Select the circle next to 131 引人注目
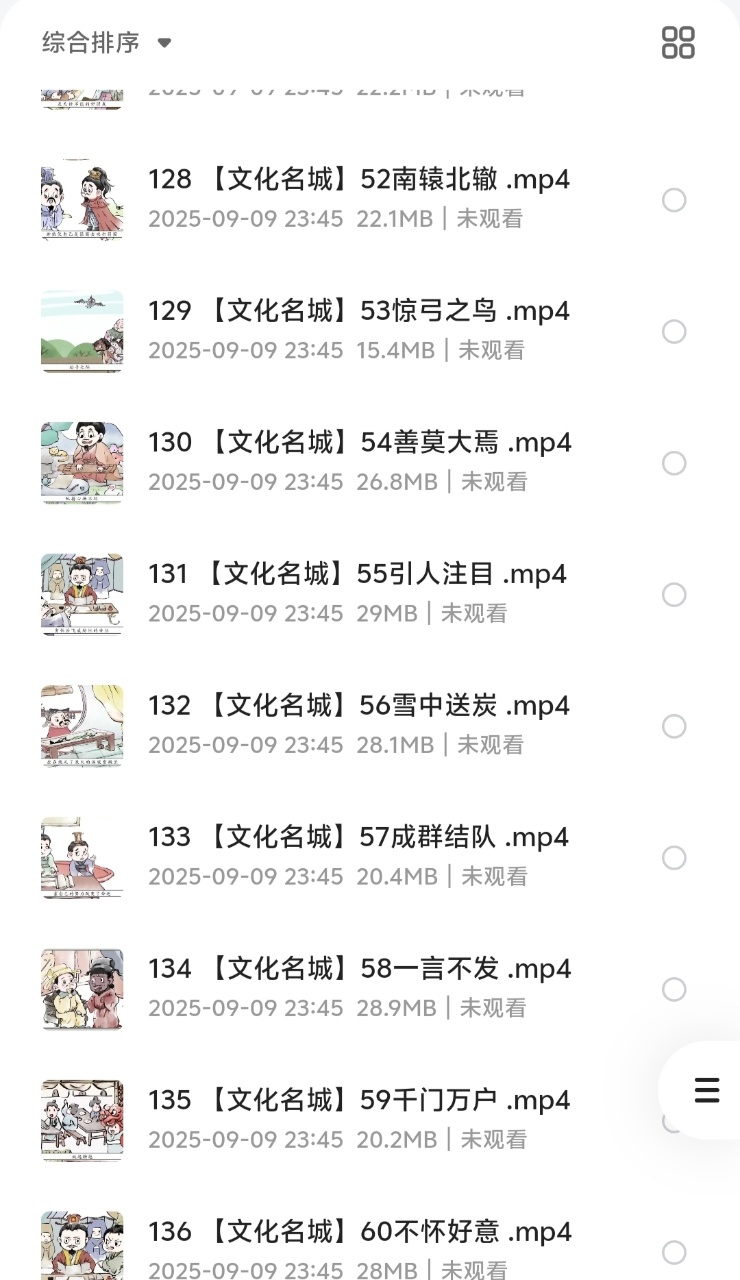 [x=673, y=594]
